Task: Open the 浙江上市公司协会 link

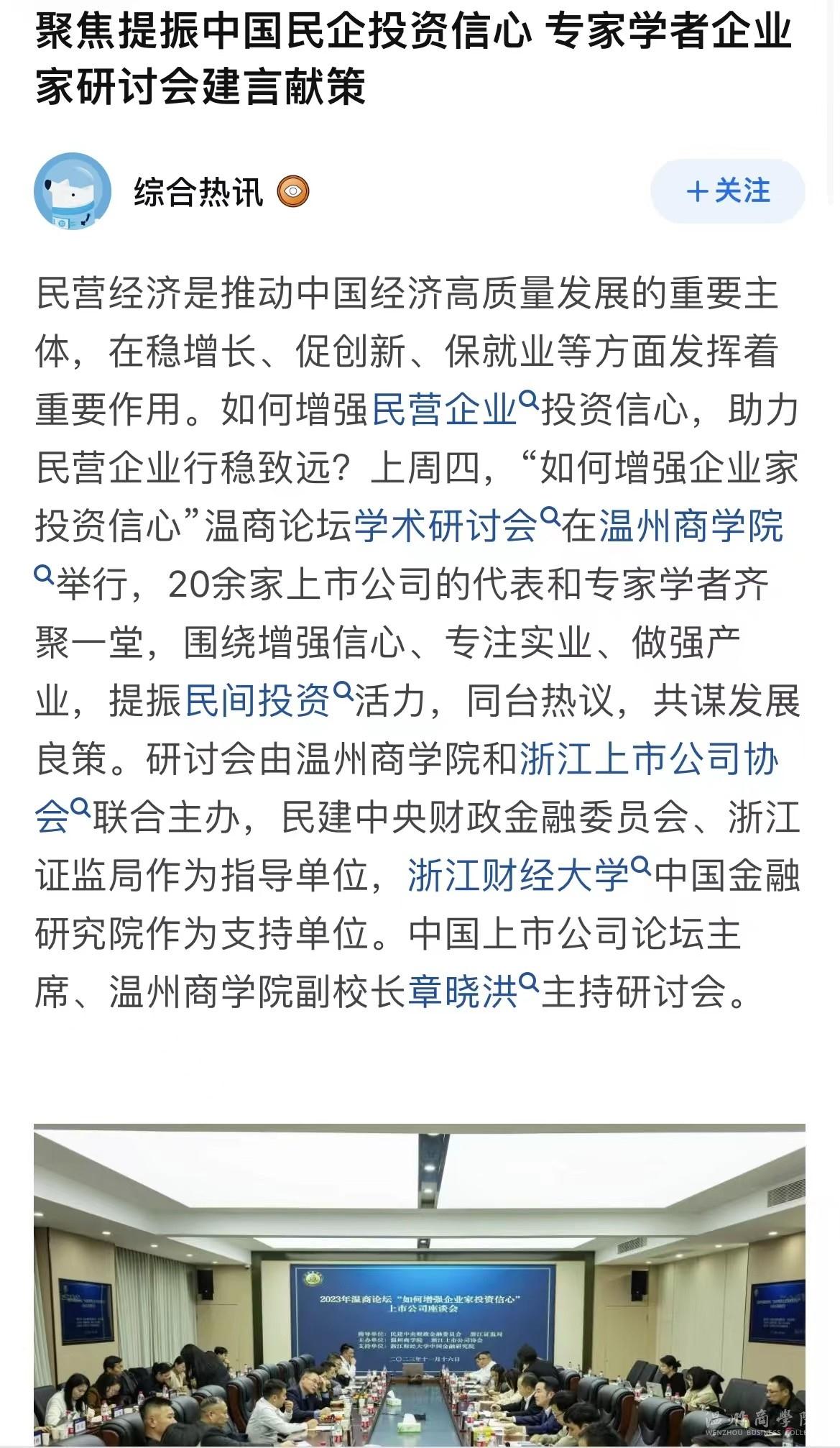Action: coord(650,759)
